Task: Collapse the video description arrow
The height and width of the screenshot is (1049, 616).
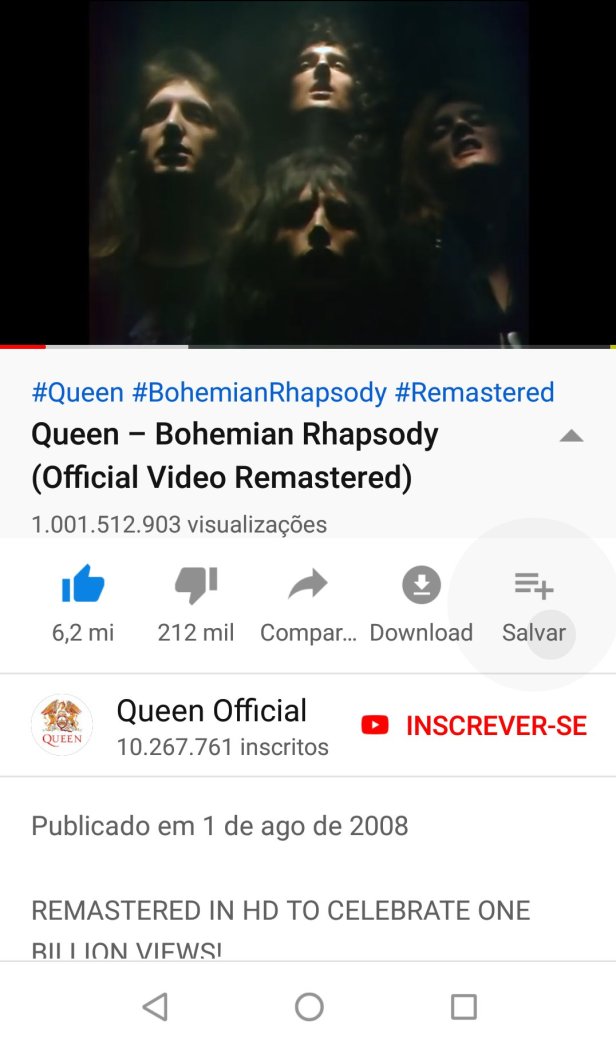Action: point(571,436)
